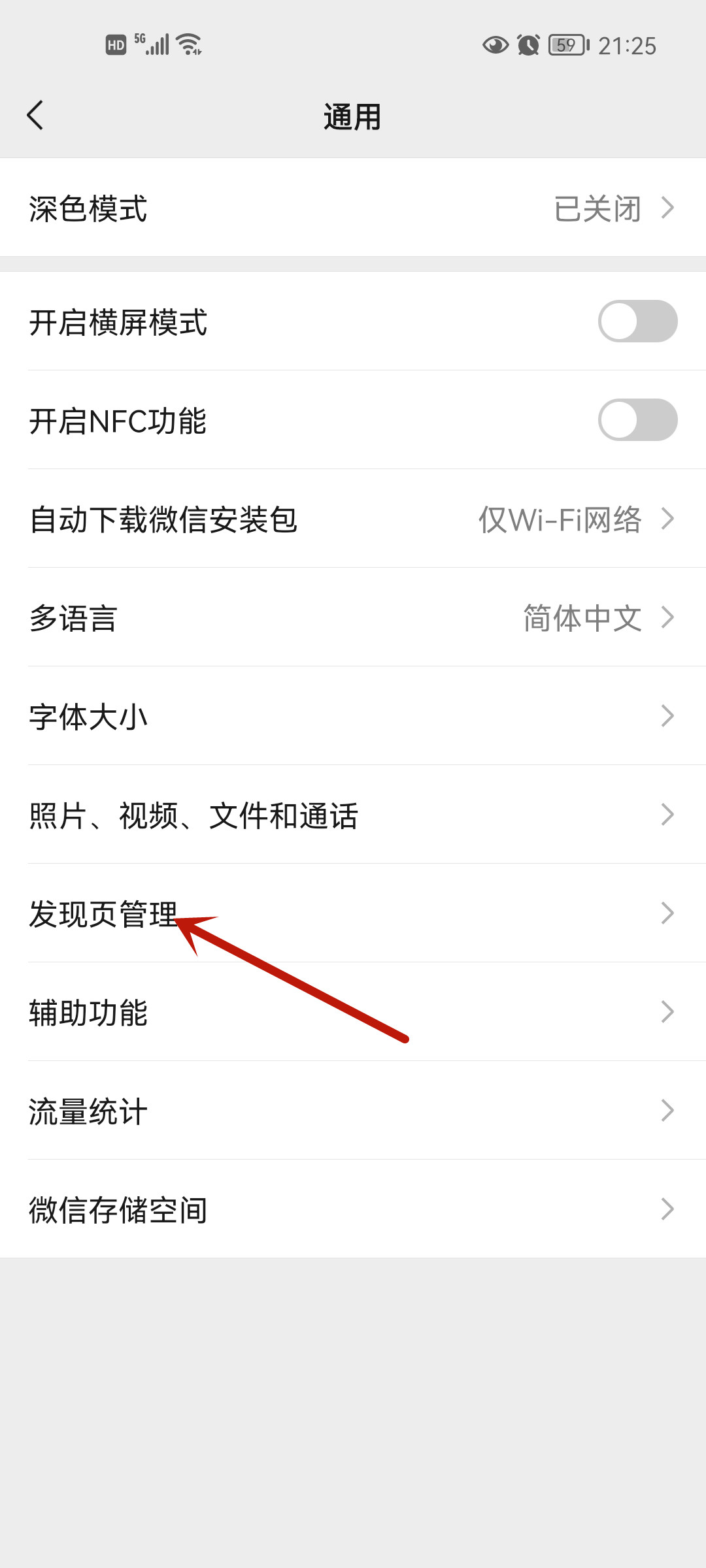The width and height of the screenshot is (706, 1568).
Task: Open 照片、视频、文件和通话 settings
Action: [353, 815]
